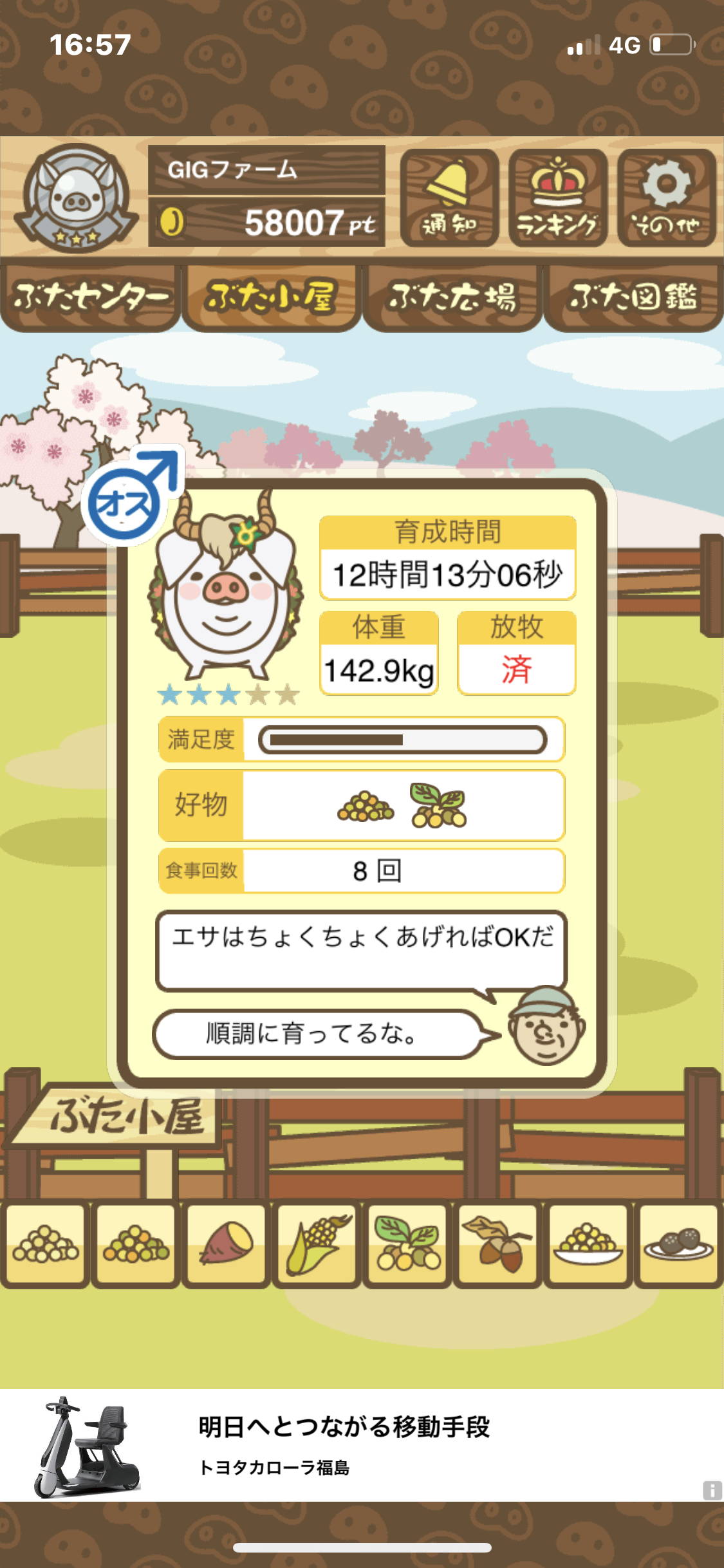Viewport: 724px width, 1568px height.
Task: Select the ぶた小屋 tab
Action: point(271,297)
